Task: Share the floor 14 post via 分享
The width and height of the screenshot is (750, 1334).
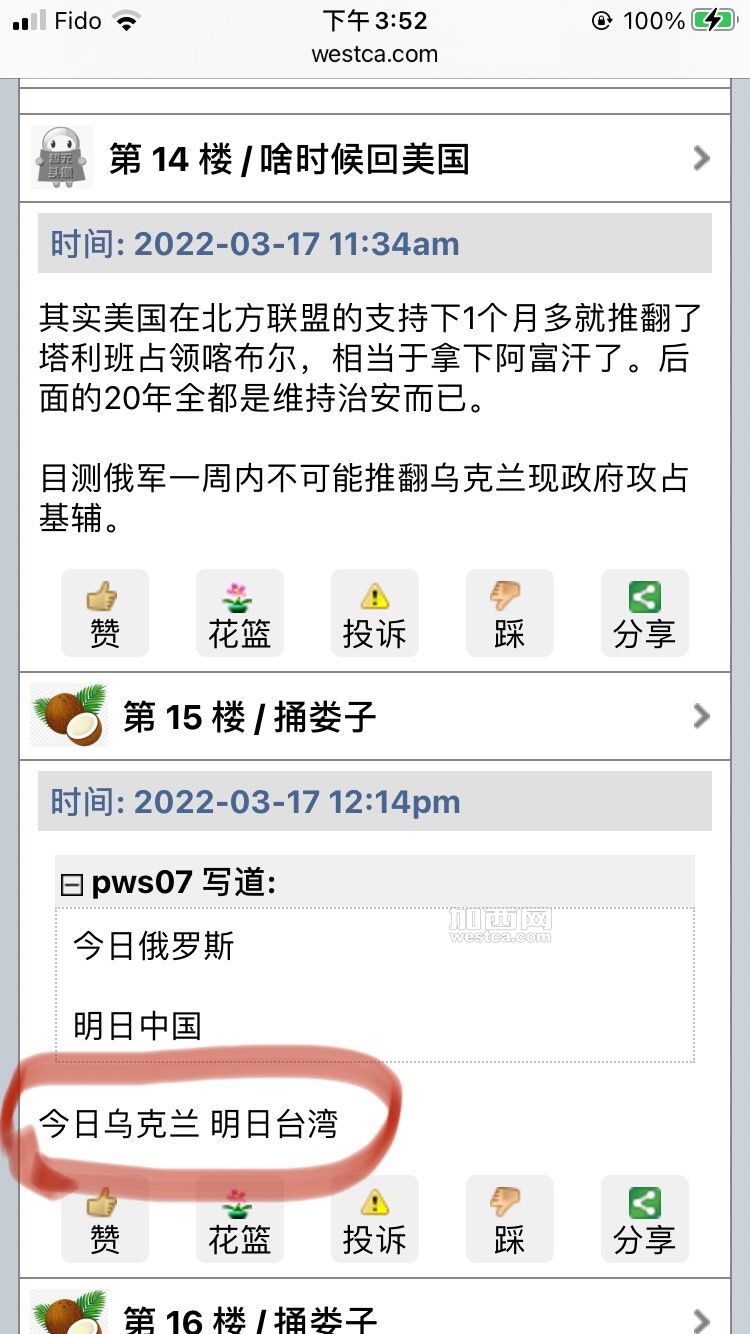Action: click(644, 613)
